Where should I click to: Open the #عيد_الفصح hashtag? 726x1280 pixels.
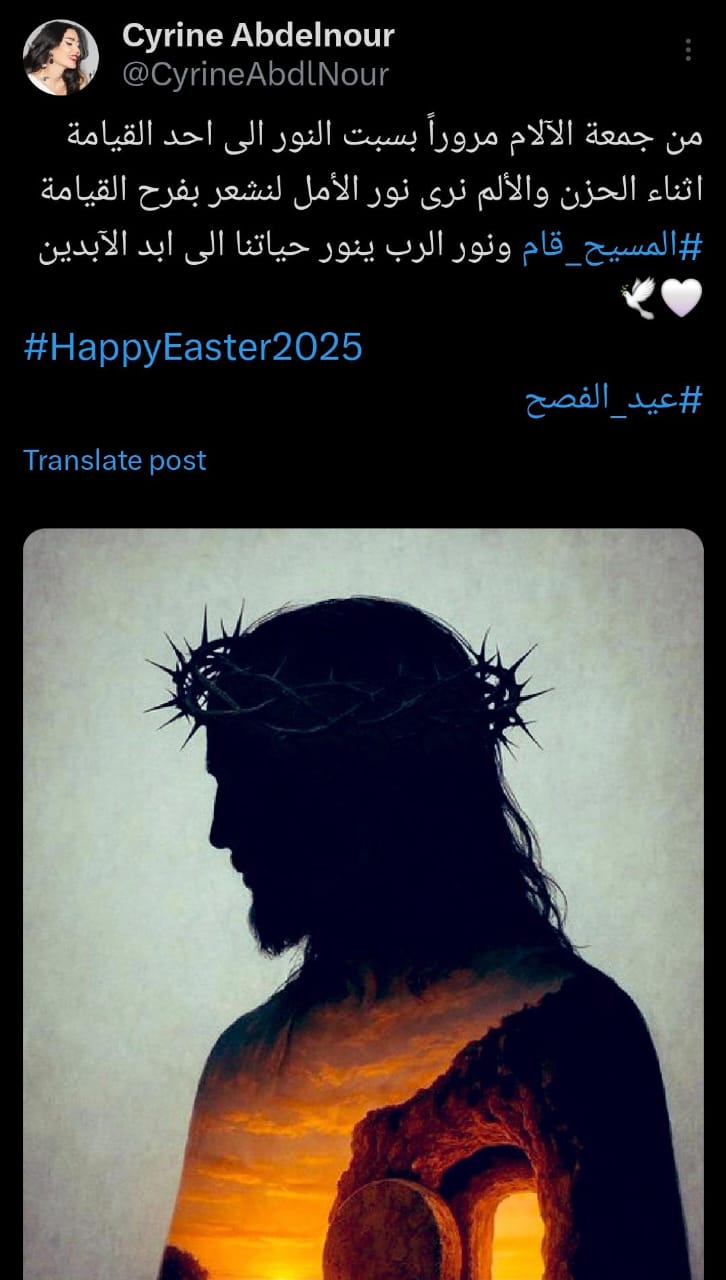(613, 401)
